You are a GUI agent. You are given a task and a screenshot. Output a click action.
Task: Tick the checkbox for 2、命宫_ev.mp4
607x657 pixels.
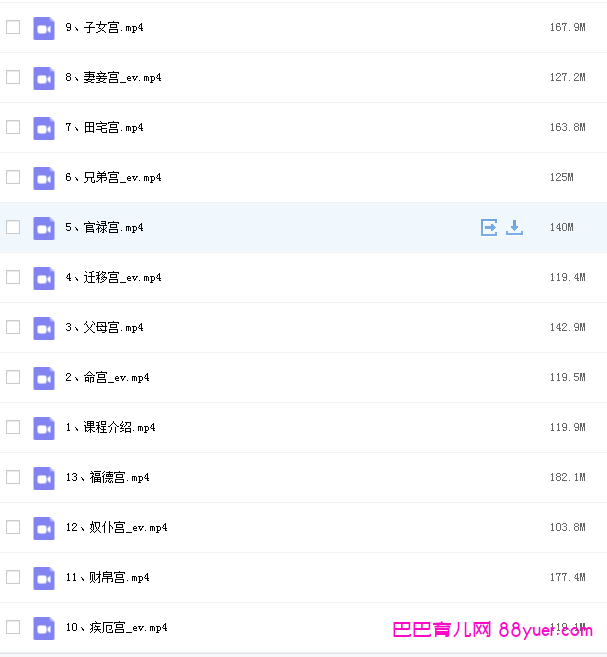[13, 377]
